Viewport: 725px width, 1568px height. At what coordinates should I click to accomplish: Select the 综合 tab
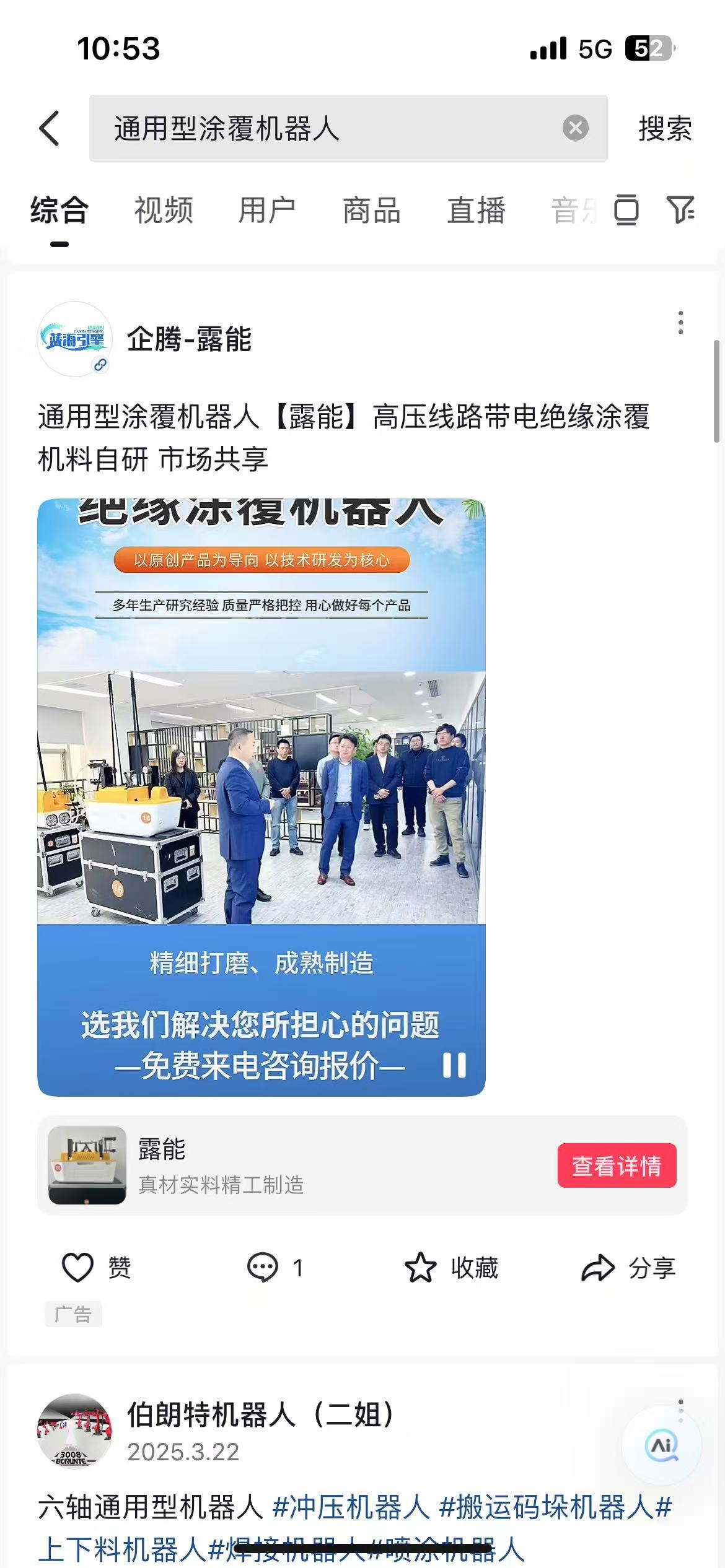[59, 210]
